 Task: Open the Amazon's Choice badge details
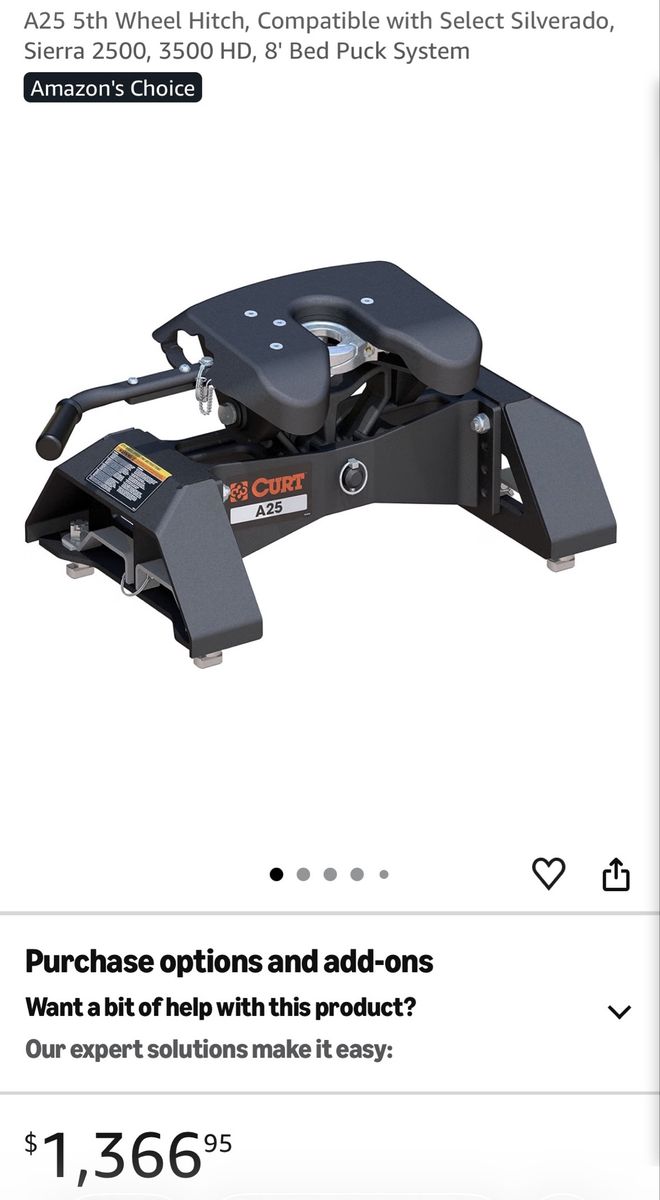click(x=112, y=88)
